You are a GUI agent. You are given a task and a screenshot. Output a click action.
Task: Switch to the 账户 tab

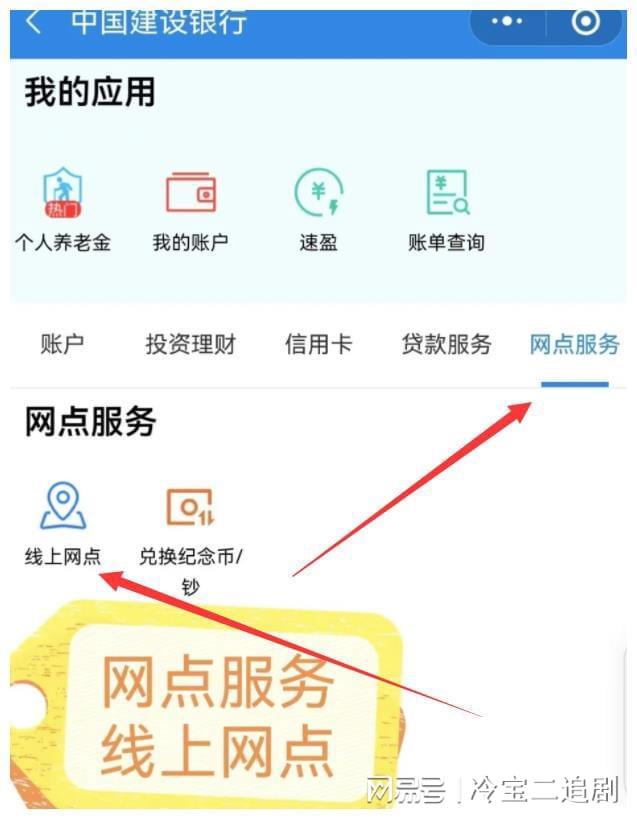(x=62, y=345)
